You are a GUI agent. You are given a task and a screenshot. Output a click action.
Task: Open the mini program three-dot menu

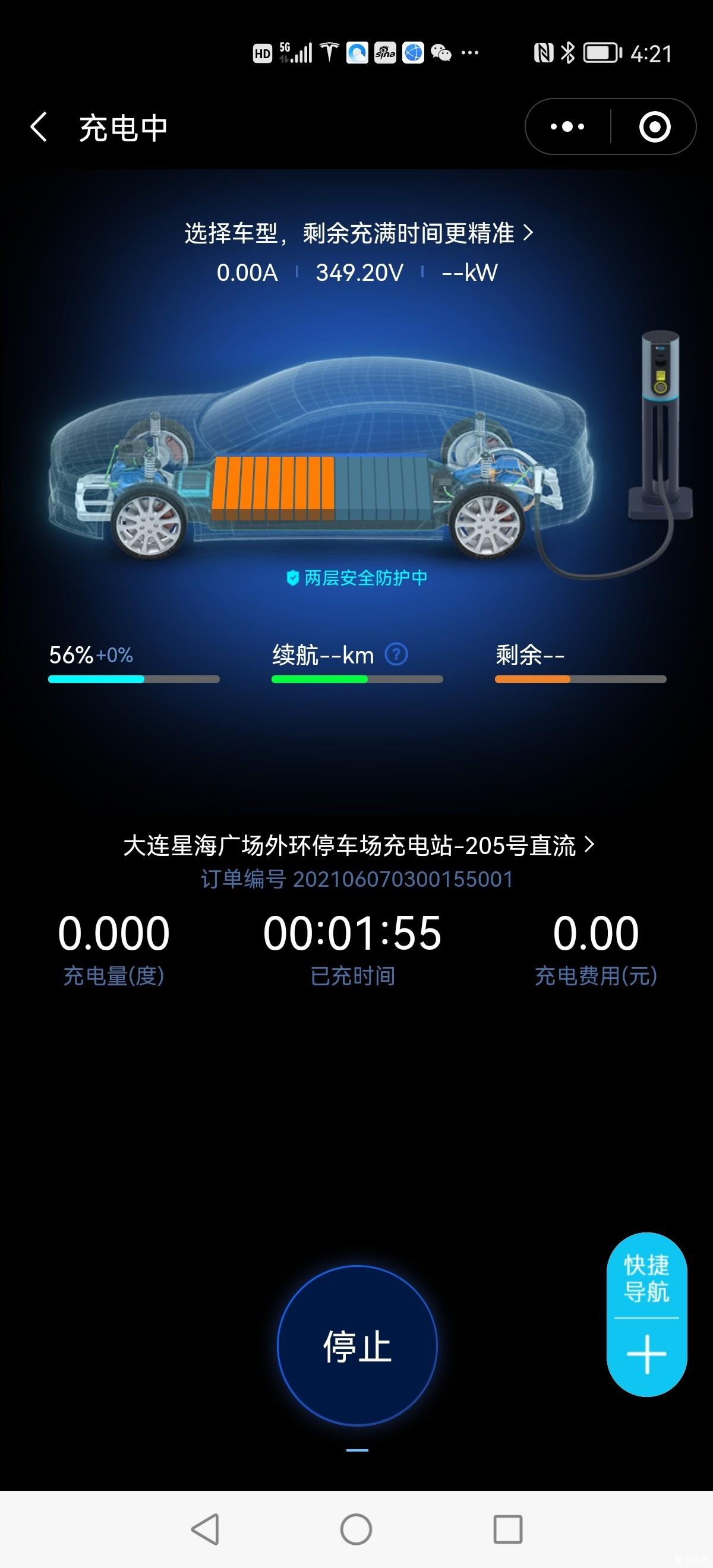coord(567,127)
